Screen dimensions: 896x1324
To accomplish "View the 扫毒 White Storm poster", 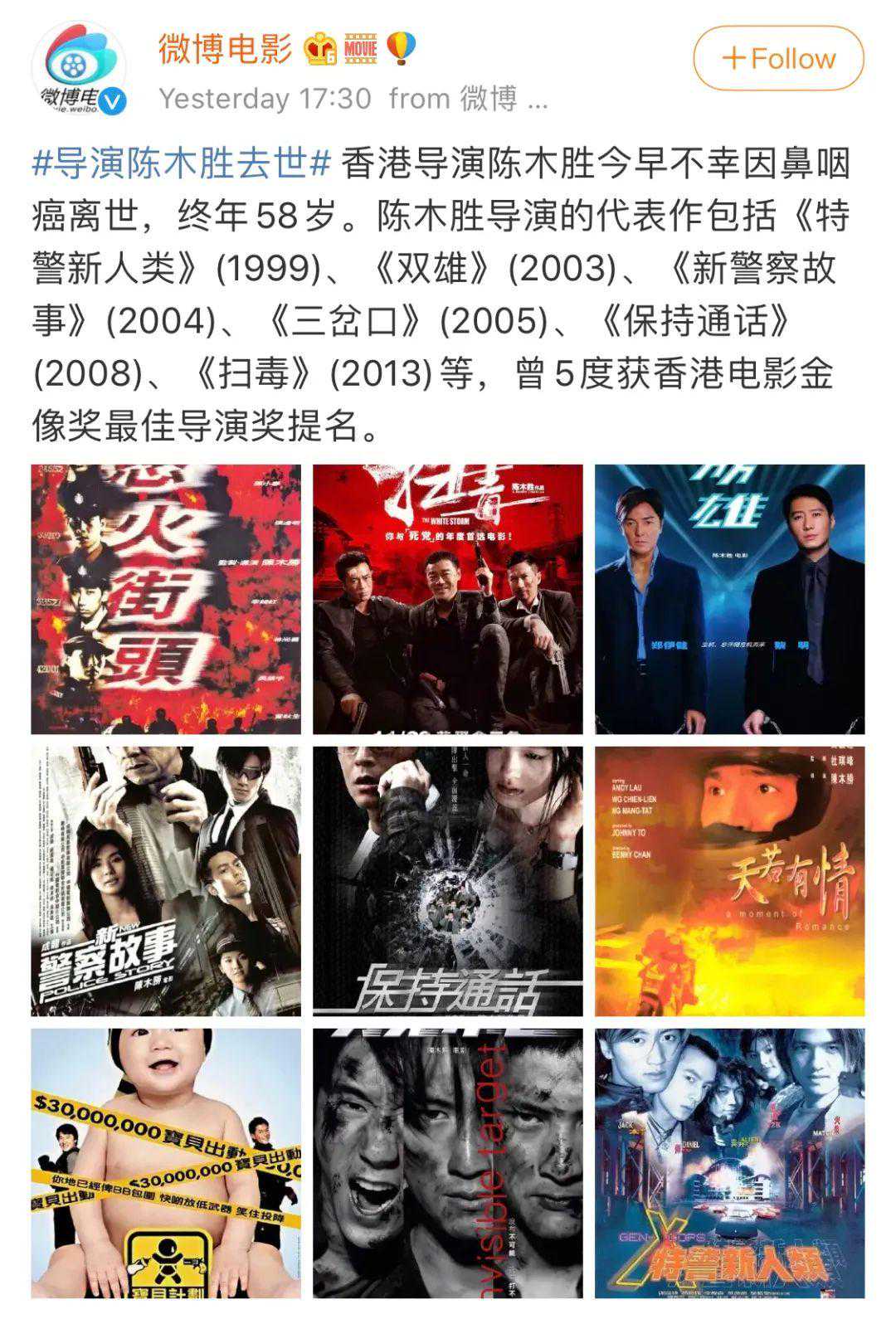I will [x=447, y=599].
